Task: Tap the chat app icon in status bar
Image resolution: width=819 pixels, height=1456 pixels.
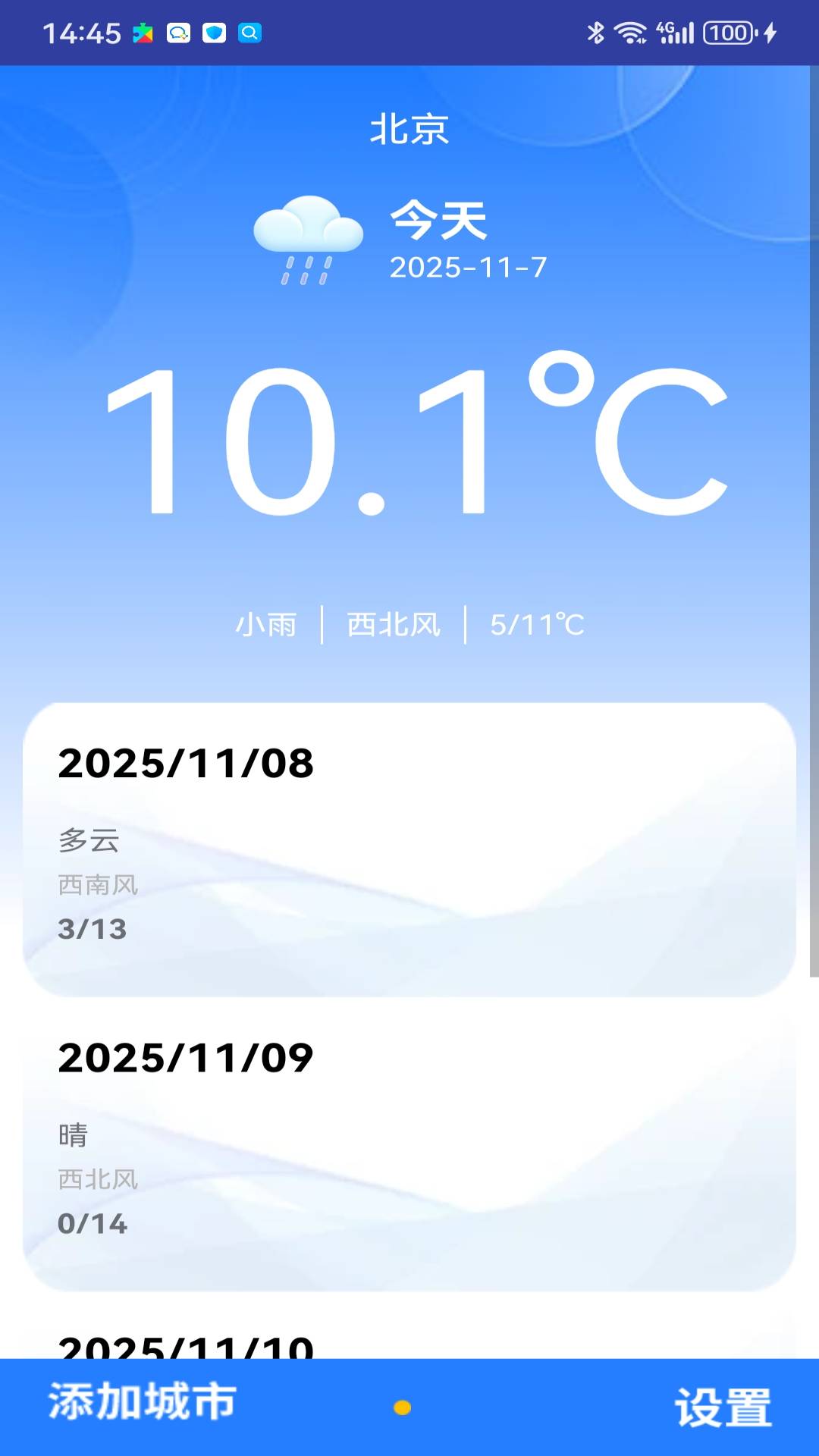Action: [177, 33]
